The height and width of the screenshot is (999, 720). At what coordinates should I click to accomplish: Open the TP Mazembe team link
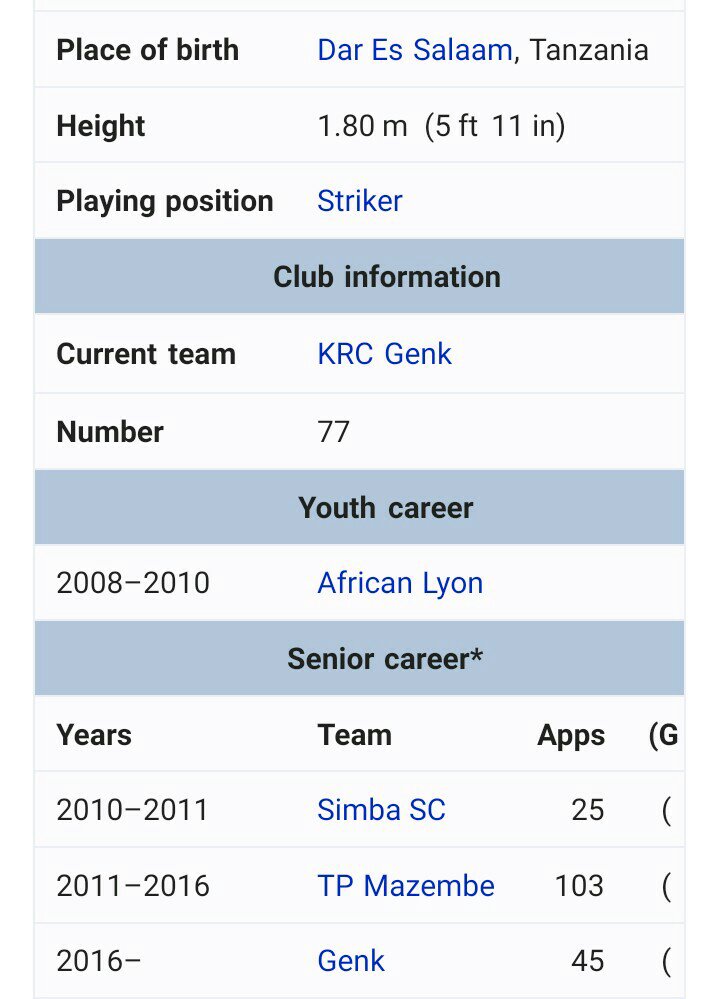point(405,886)
